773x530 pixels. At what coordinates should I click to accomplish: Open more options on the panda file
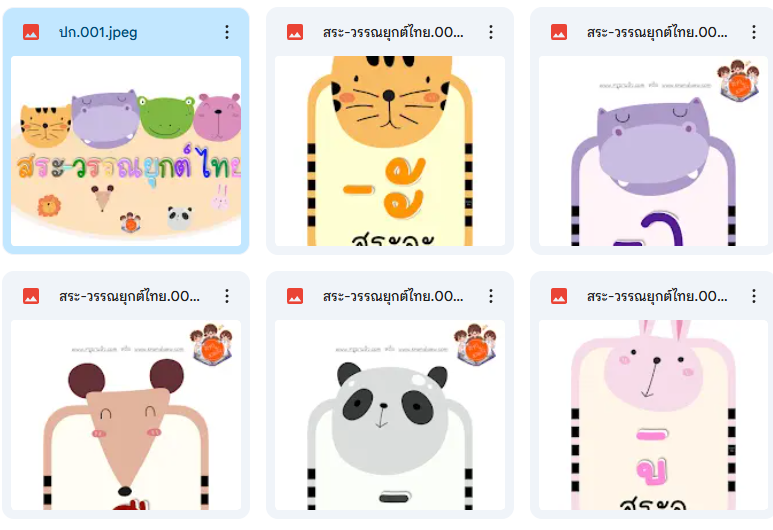[x=491, y=296]
